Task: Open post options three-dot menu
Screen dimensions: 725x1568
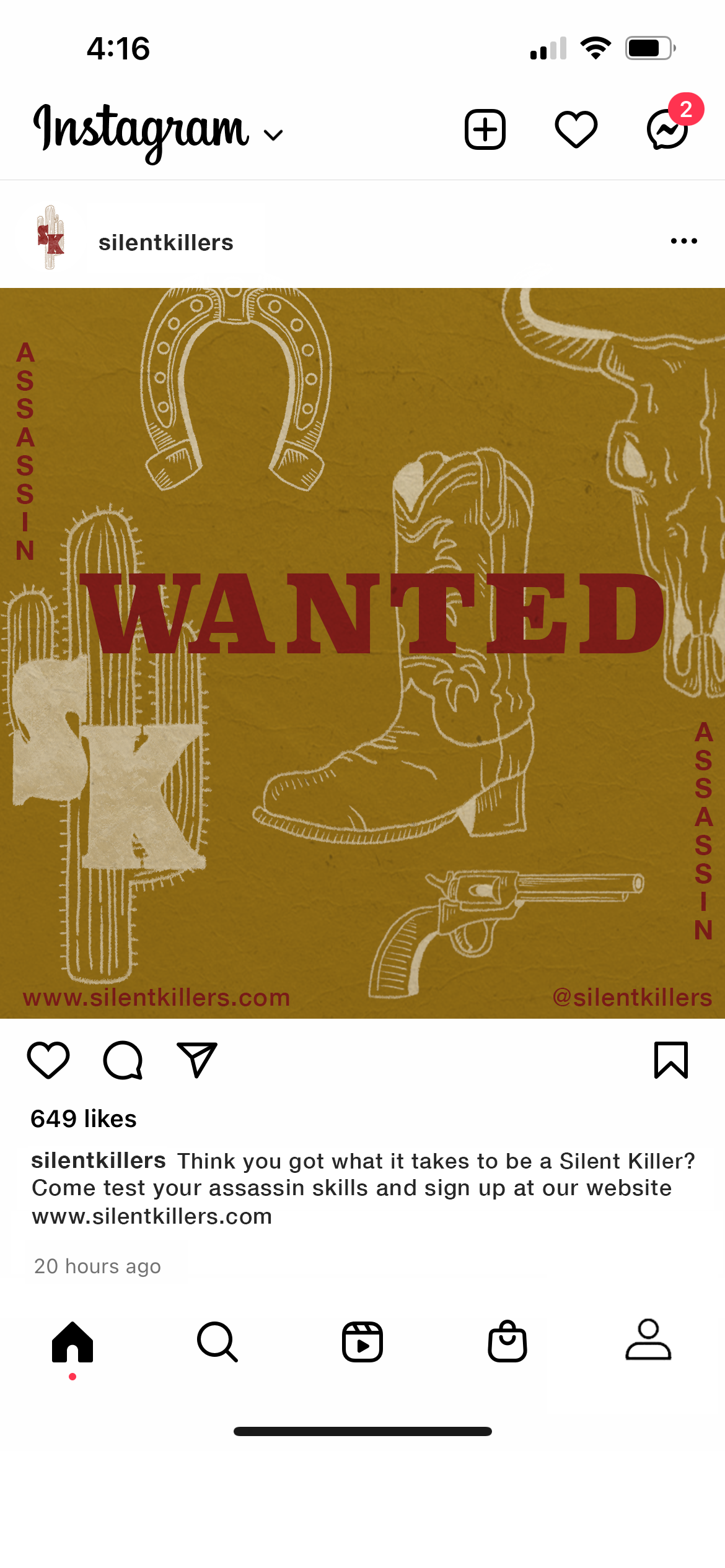Action: click(683, 241)
